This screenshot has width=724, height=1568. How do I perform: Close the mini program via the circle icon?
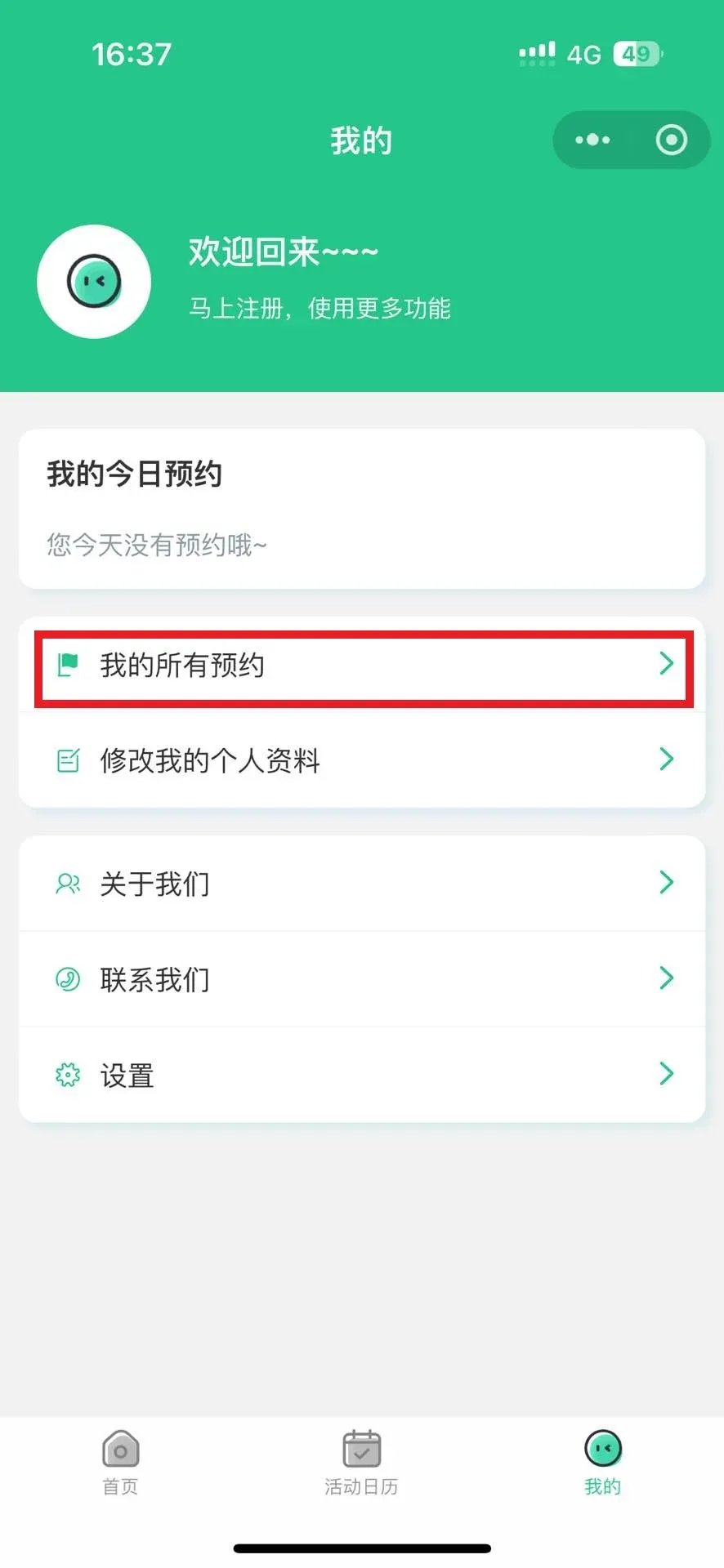coord(671,140)
